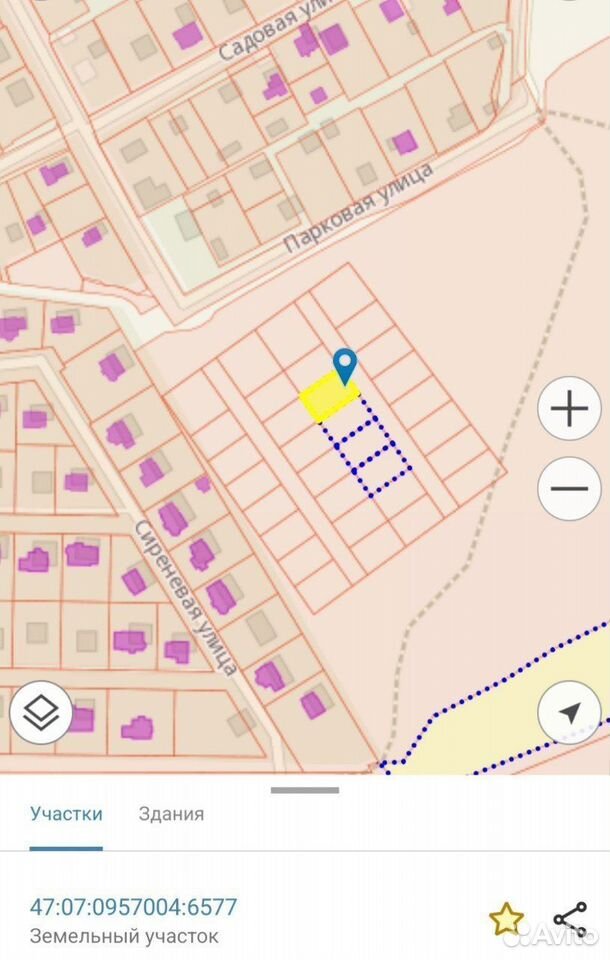Open the map layers selector
This screenshot has height=960, width=610.
tap(40, 712)
